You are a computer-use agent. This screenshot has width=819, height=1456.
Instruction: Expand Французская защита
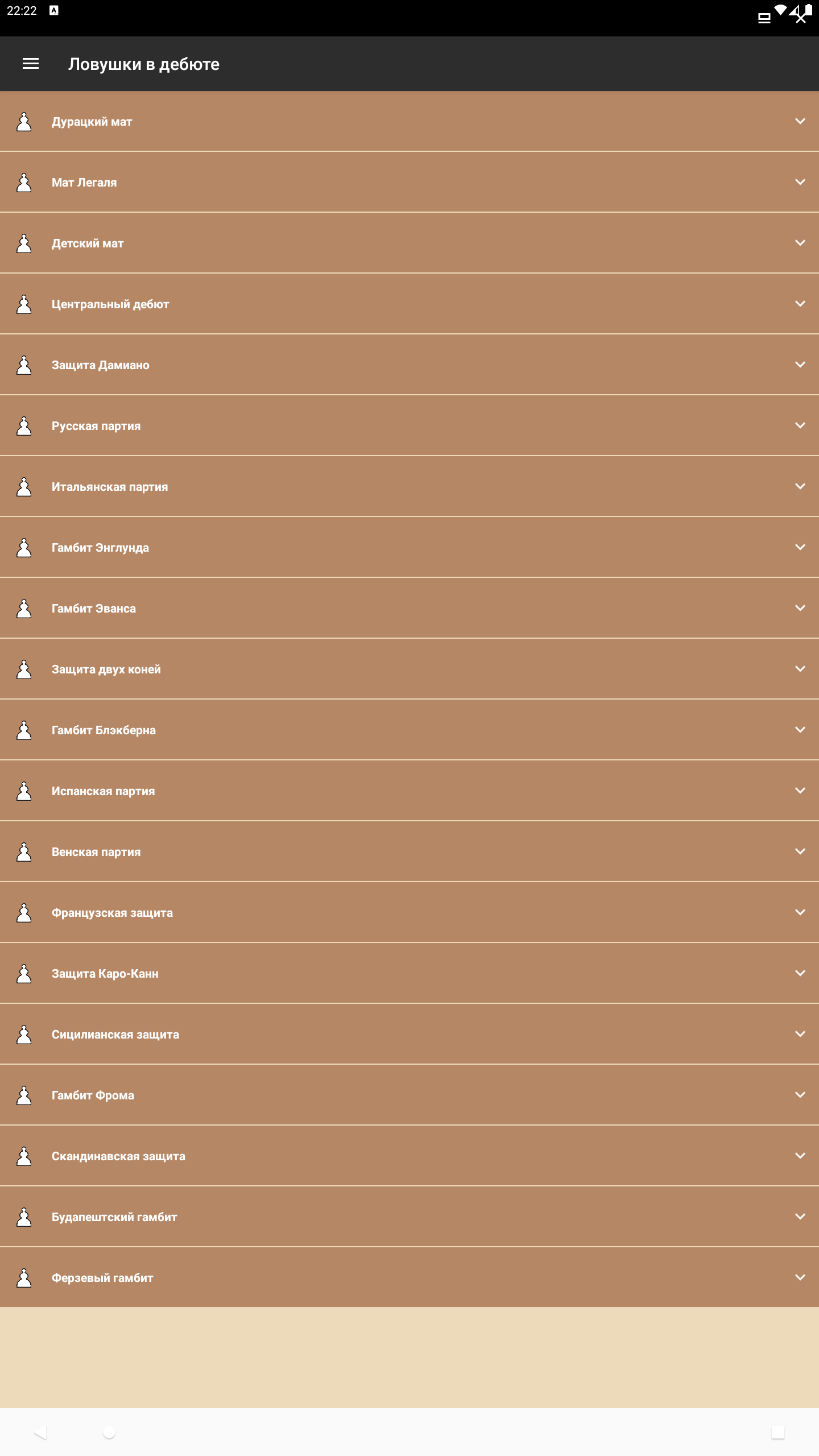click(x=409, y=912)
